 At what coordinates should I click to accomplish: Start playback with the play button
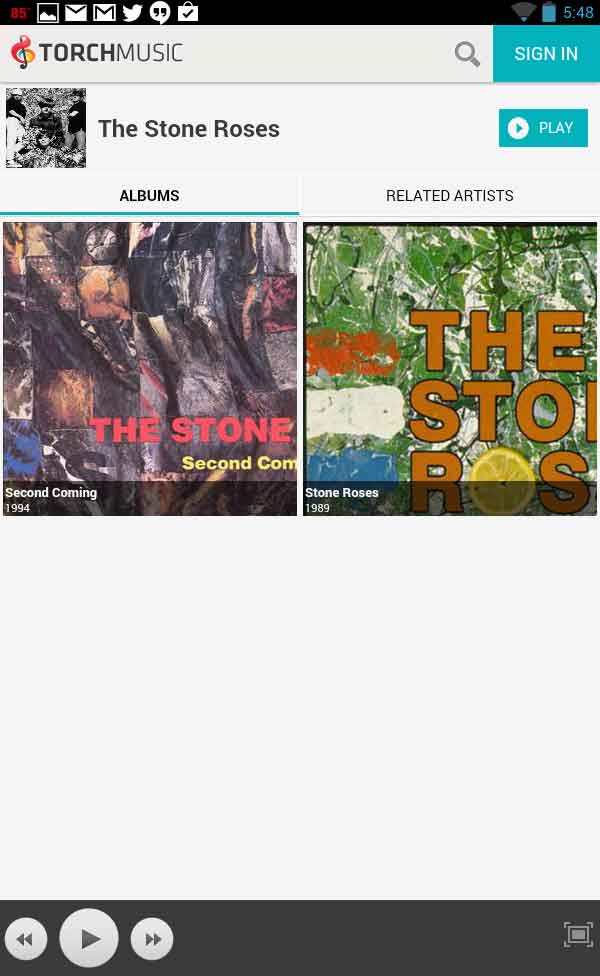(89, 938)
